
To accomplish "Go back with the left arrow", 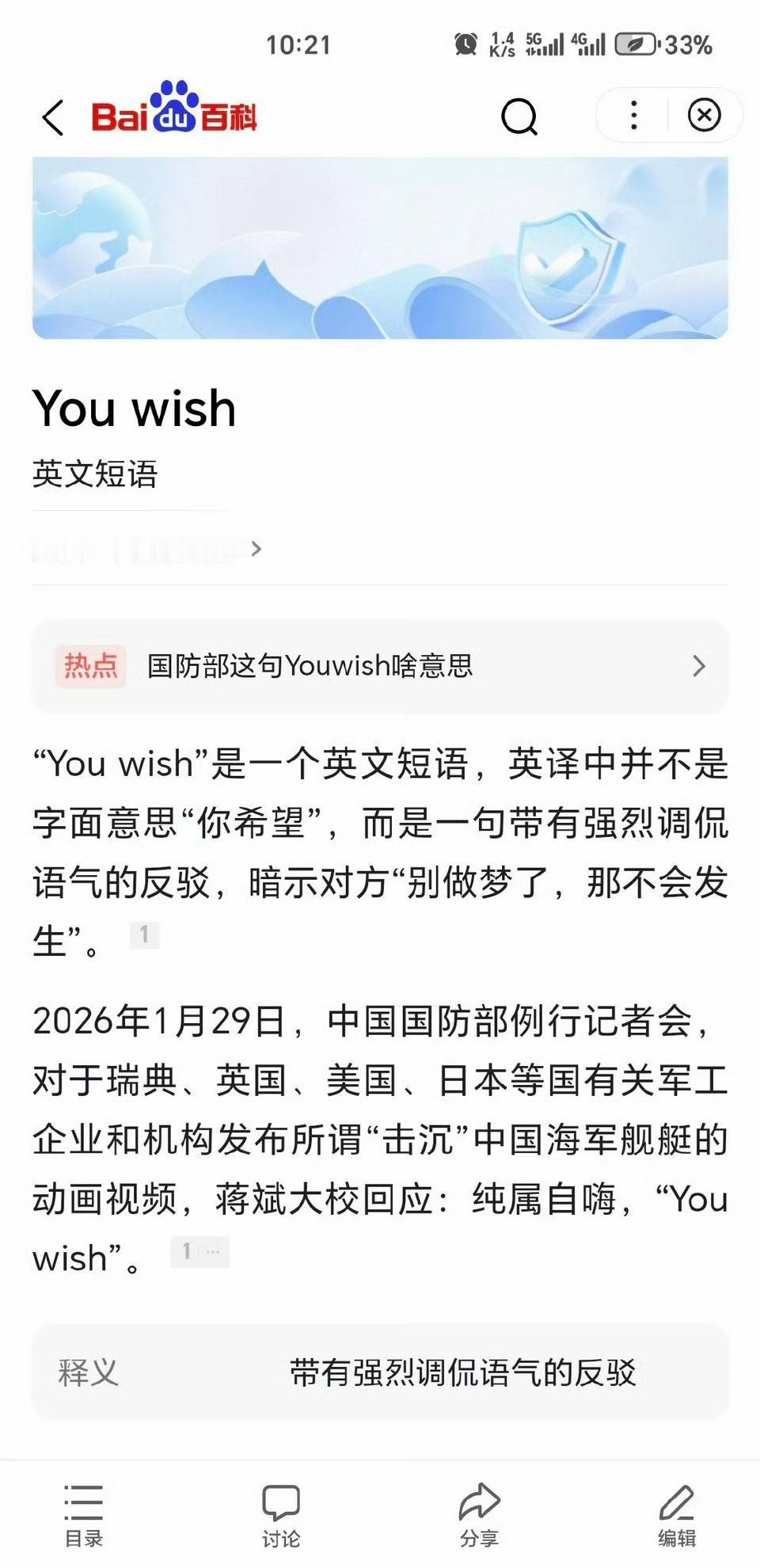I will point(51,116).
